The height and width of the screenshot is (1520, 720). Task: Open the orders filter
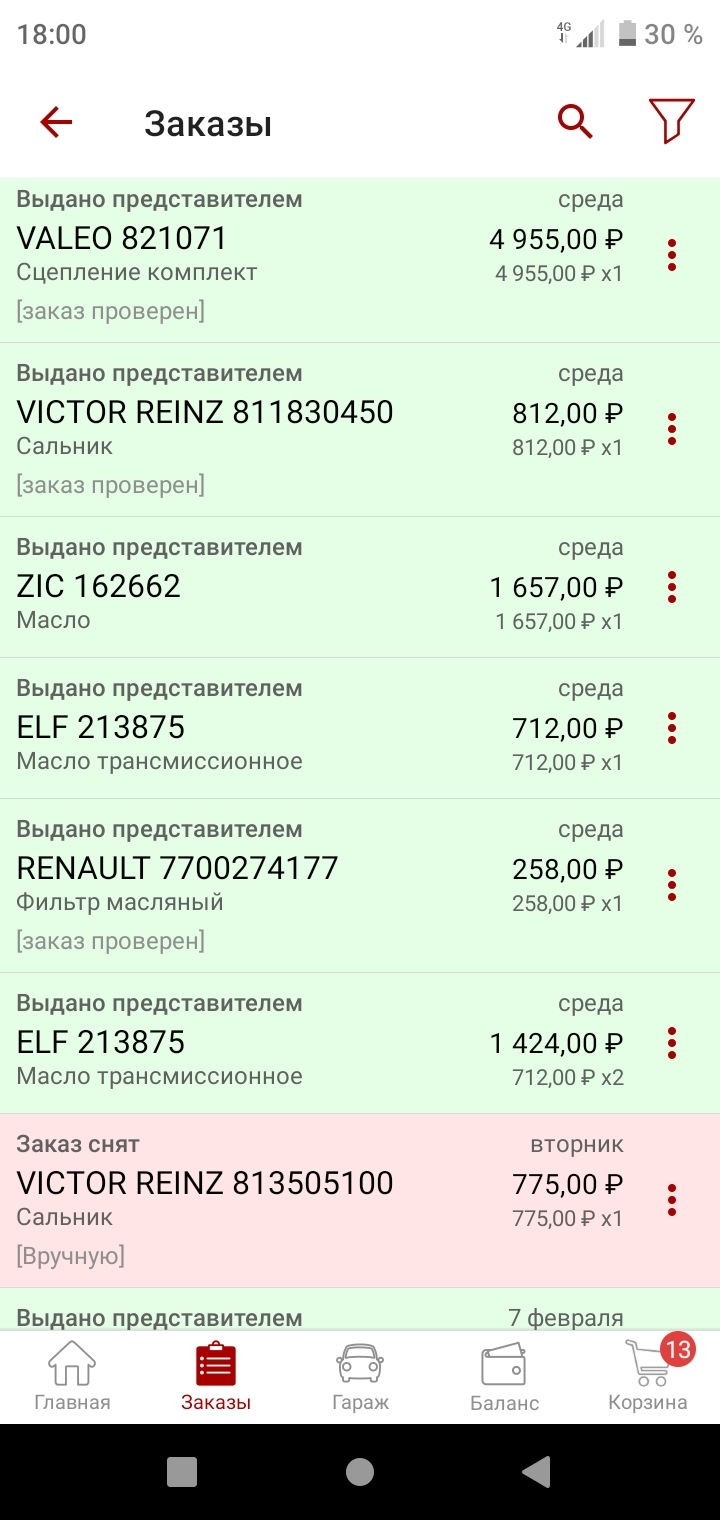(x=671, y=122)
